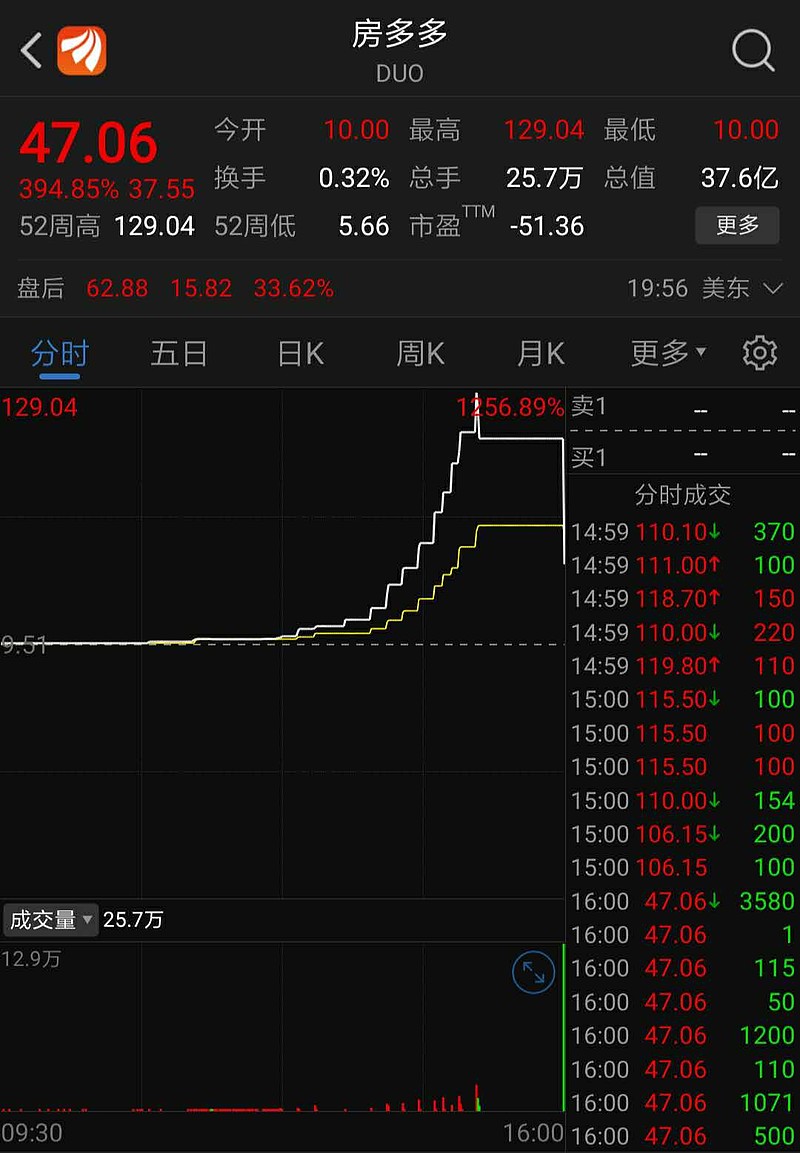The image size is (800, 1153).
Task: Open the chart settings gear
Action: pos(760,353)
